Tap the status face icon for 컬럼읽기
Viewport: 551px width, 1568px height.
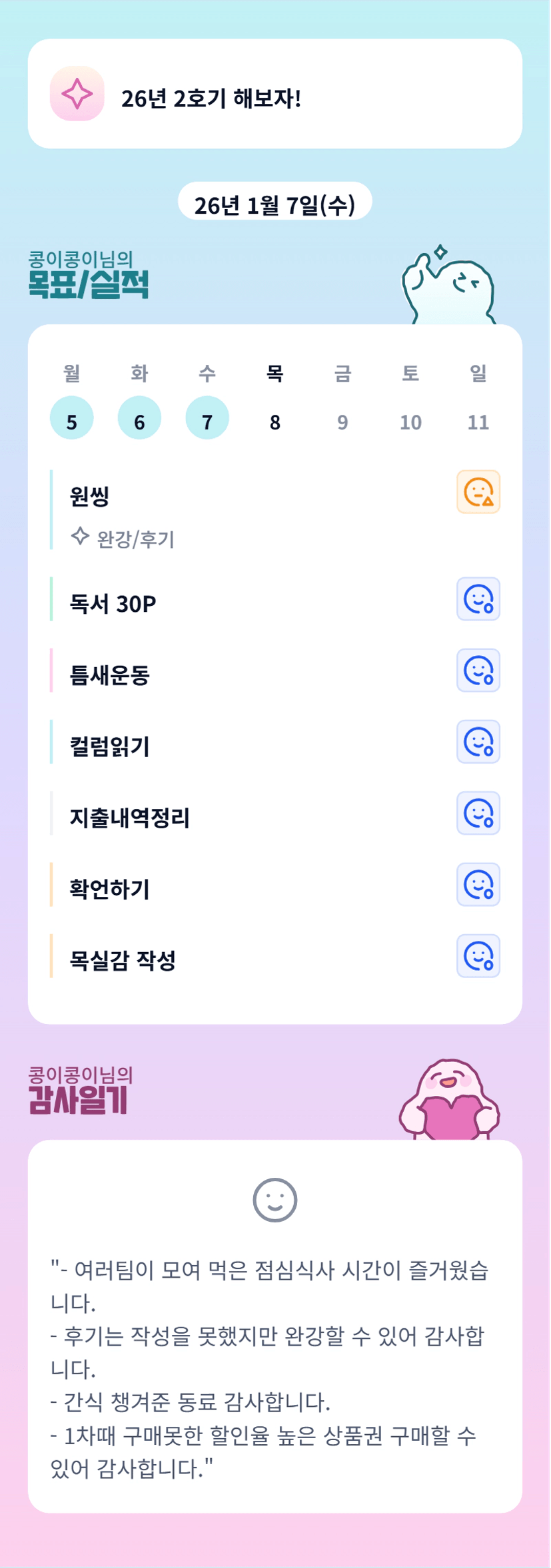pyautogui.click(x=478, y=742)
